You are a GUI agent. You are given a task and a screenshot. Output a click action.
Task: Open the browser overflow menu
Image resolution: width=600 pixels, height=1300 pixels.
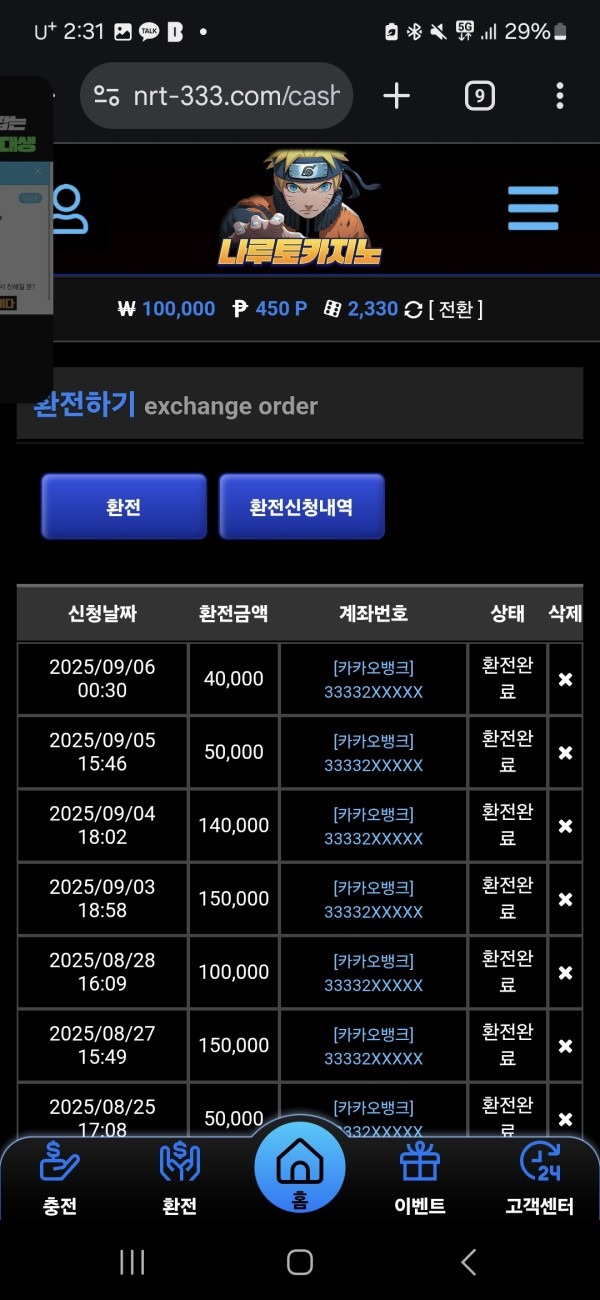click(559, 96)
